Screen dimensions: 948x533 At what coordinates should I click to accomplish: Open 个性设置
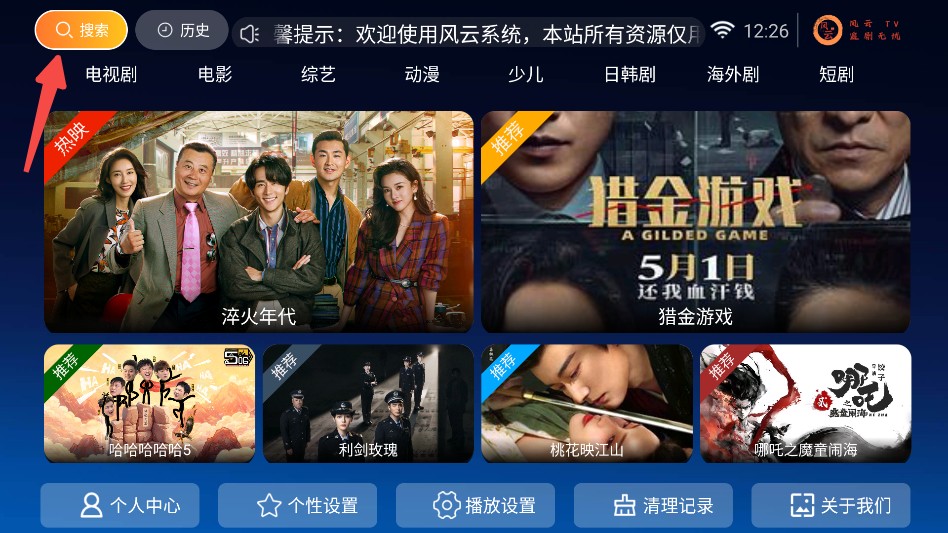click(298, 505)
